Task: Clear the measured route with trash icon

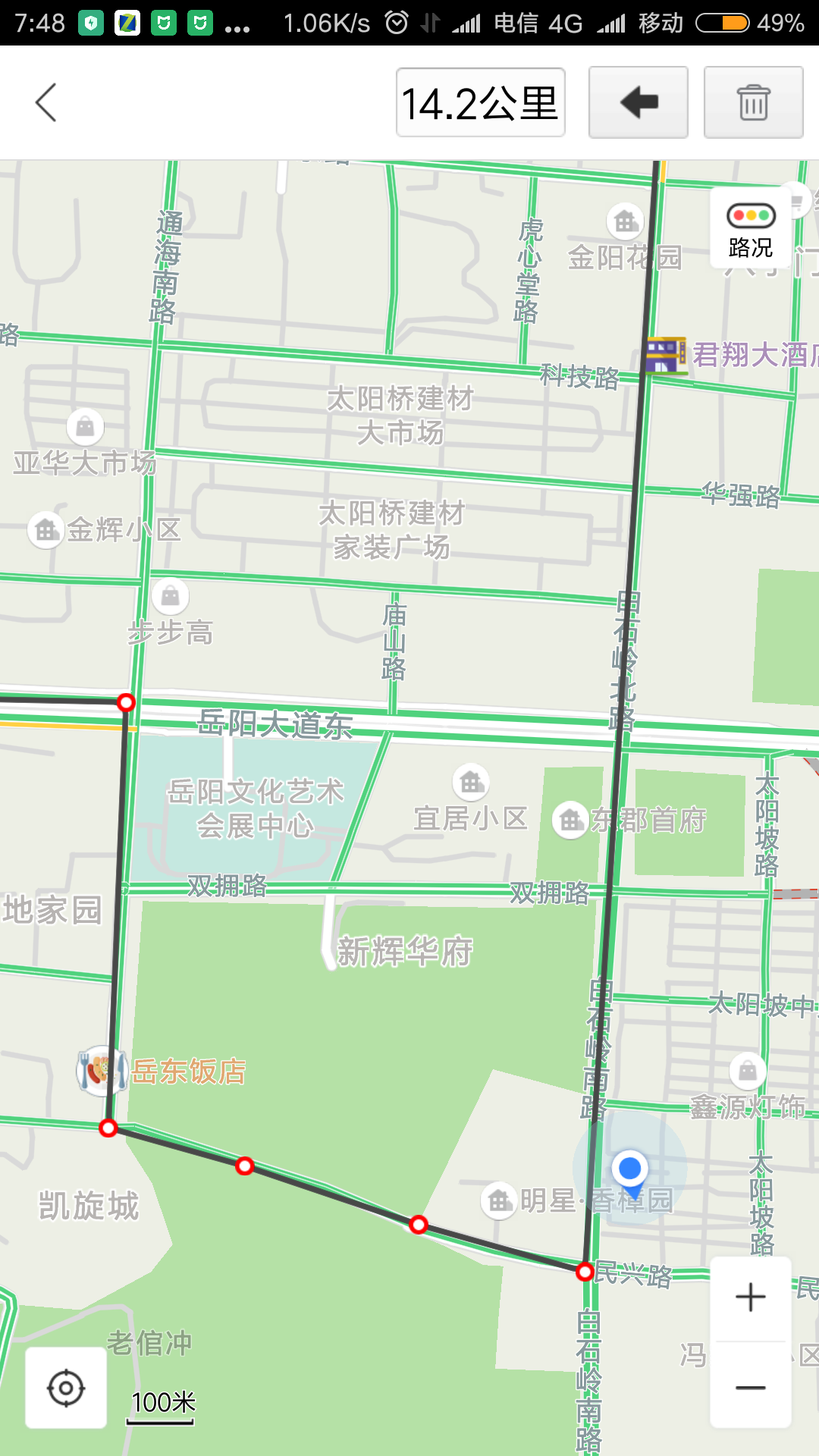Action: tap(753, 102)
